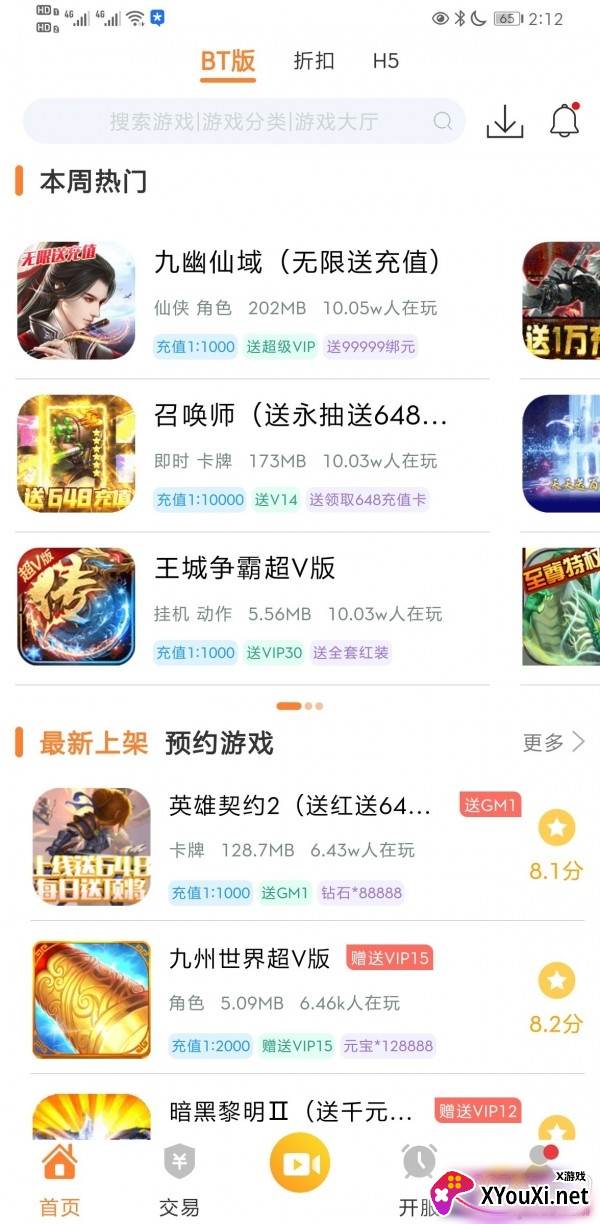Open the 开服 tab
The height and width of the screenshot is (1224, 600).
click(x=419, y=1179)
